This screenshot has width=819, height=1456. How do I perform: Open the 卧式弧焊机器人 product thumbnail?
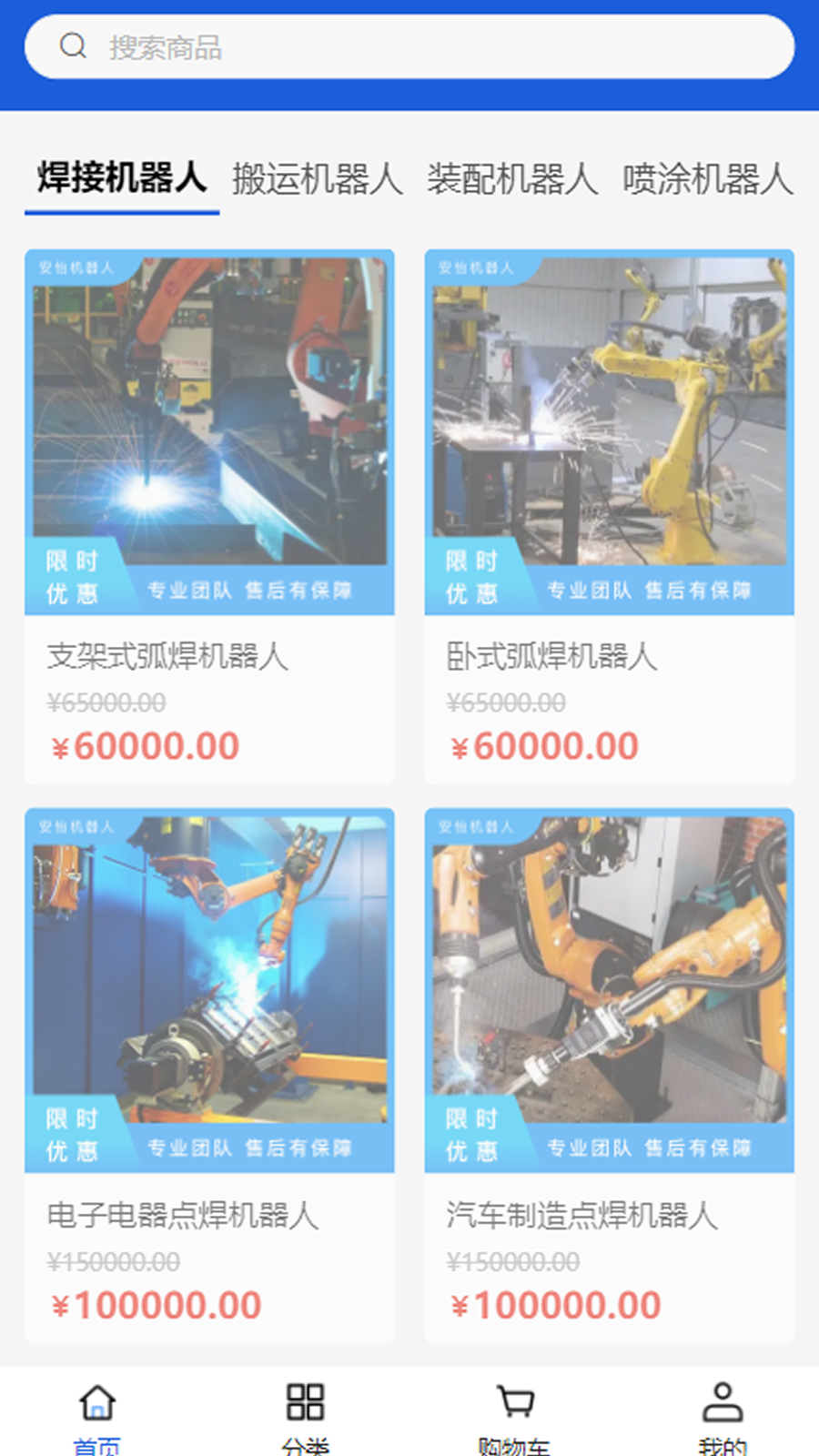[x=608, y=428]
